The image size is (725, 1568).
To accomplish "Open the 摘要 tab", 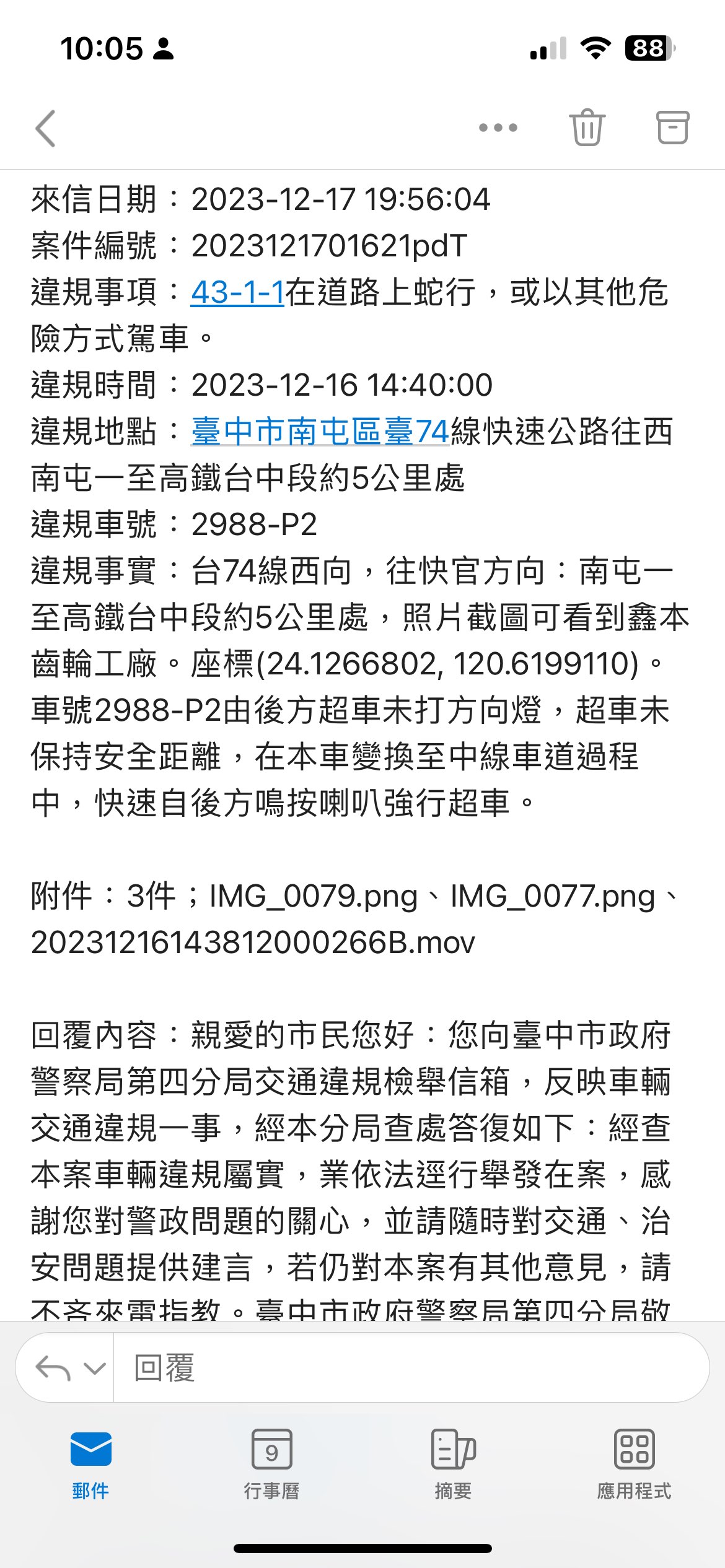I will 453,1465.
